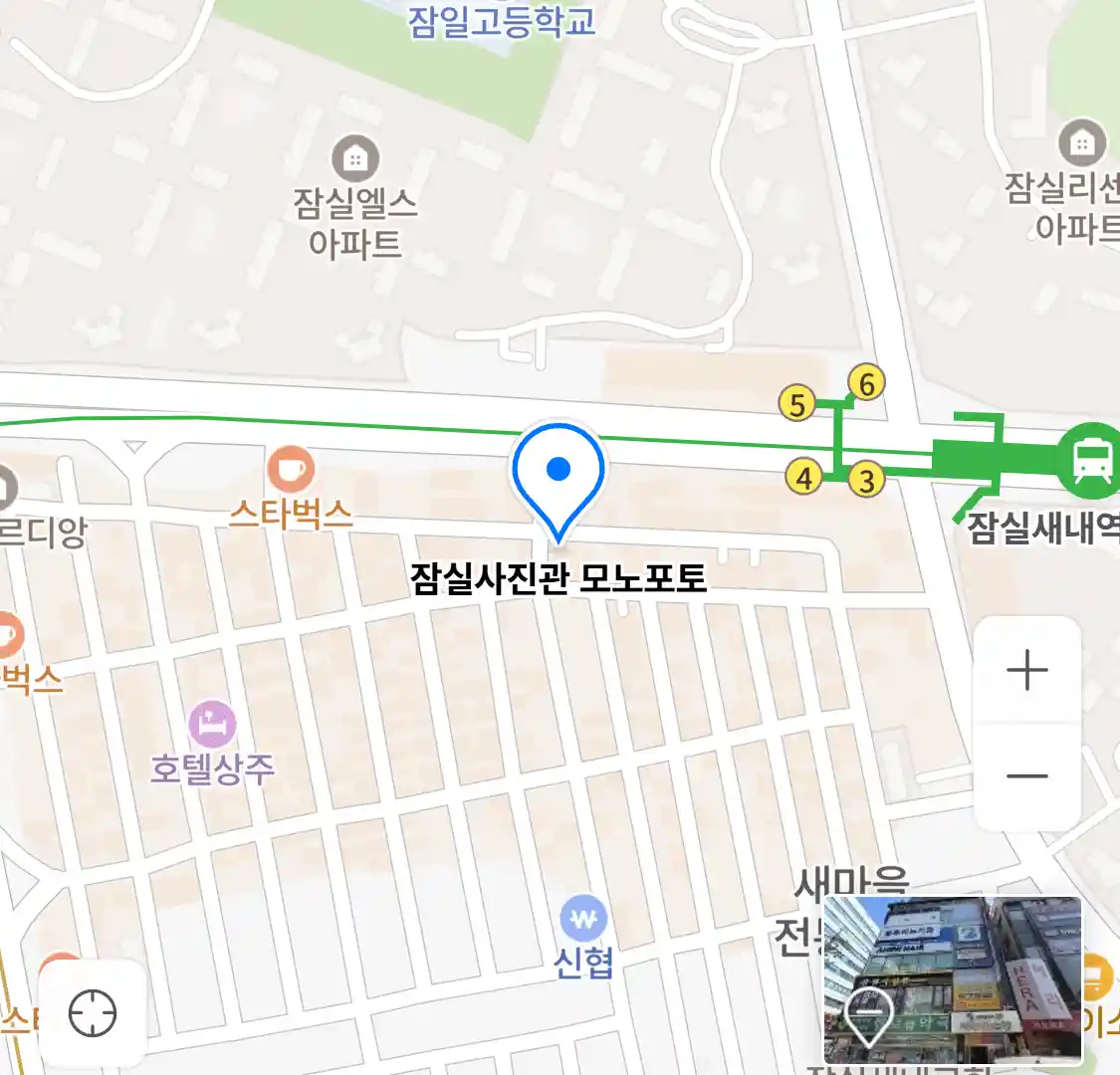Open the 잠실엘스 아파트 marker
Viewport: 1120px width, 1075px height.
pos(354,158)
